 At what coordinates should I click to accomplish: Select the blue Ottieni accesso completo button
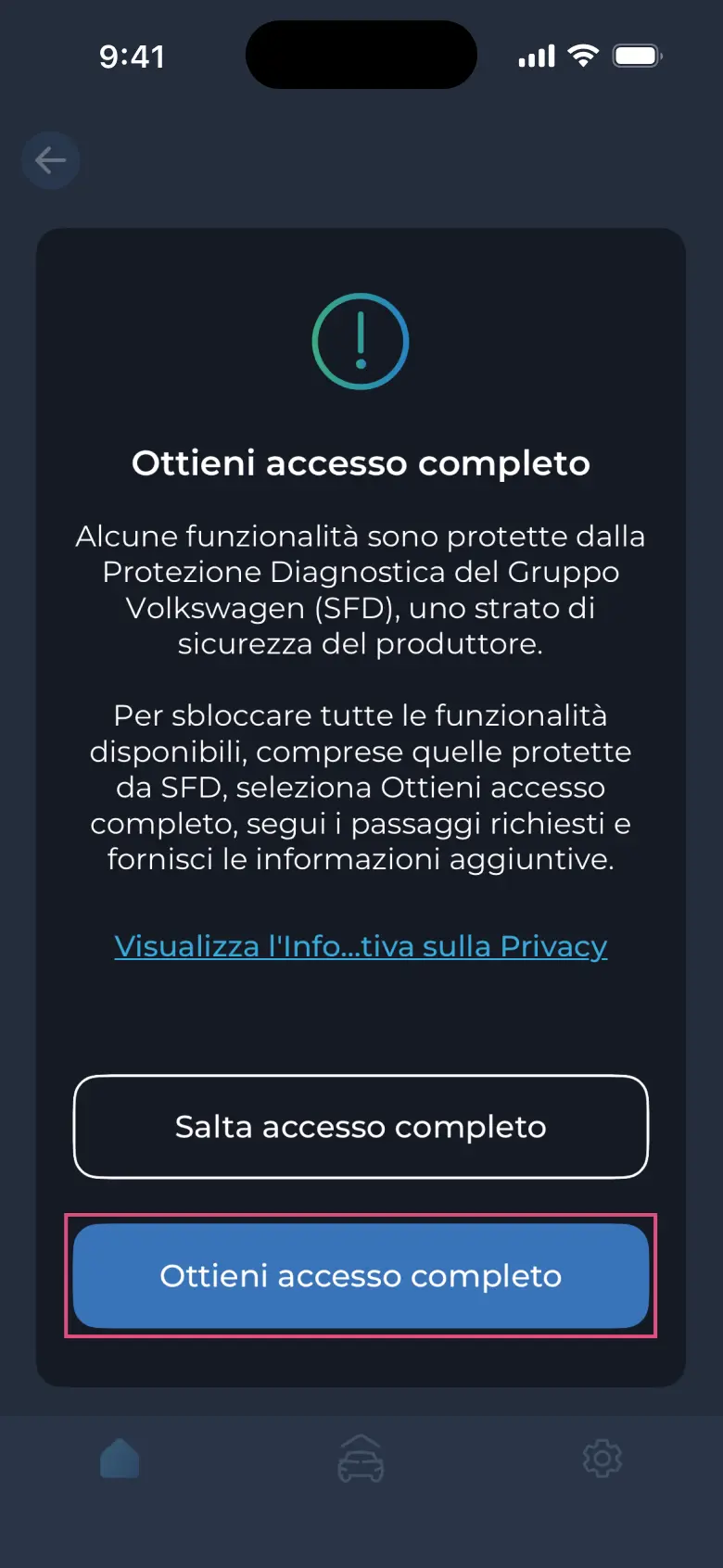tap(361, 1276)
